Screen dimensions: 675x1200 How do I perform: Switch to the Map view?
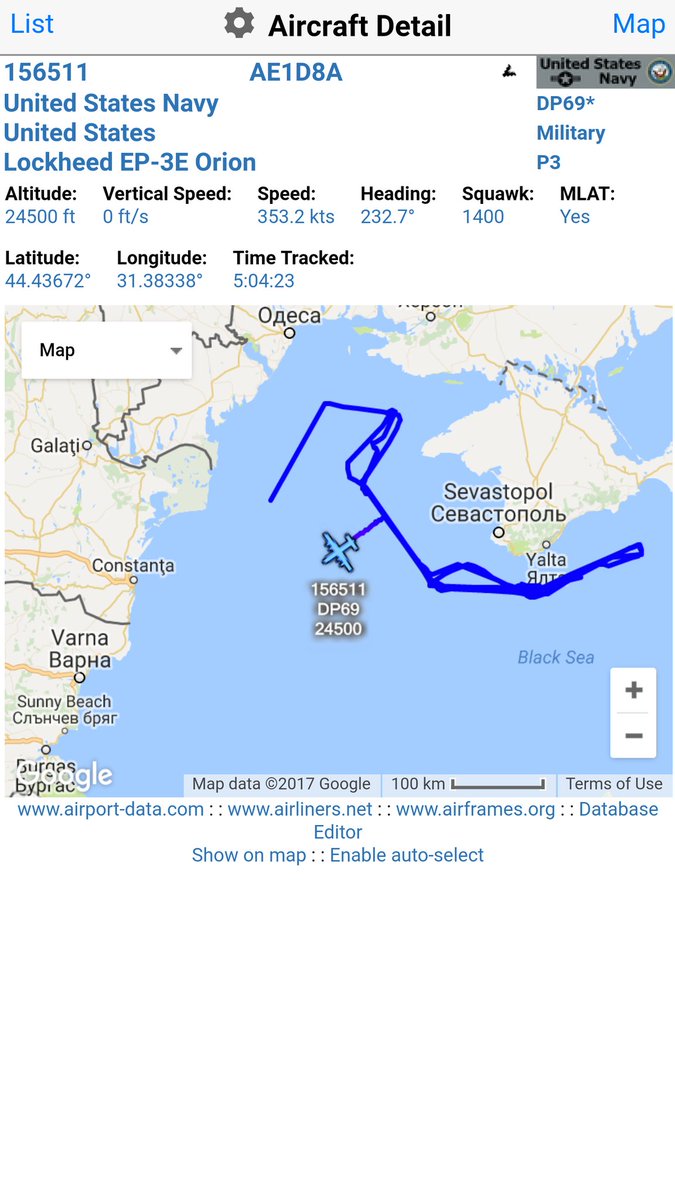tap(638, 24)
